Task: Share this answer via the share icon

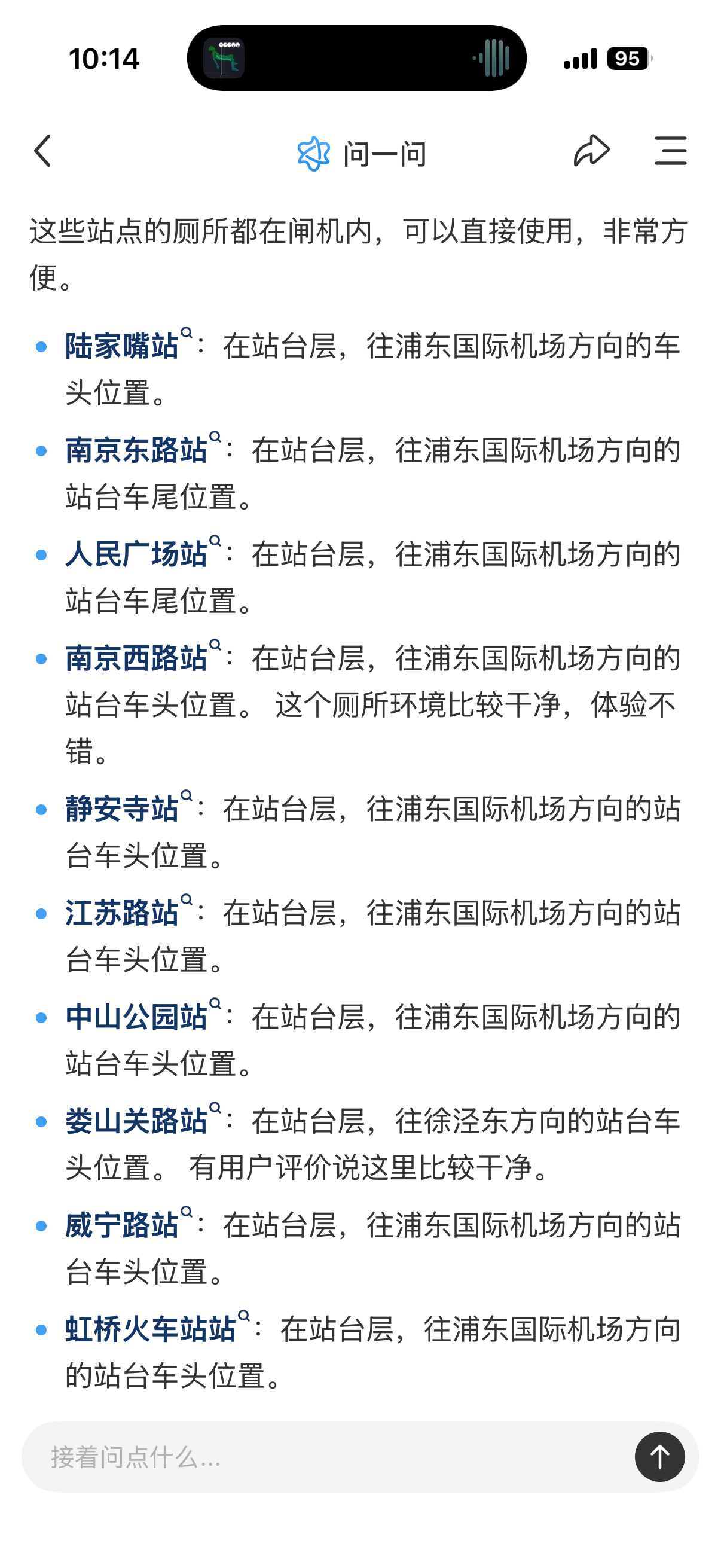Action: (591, 151)
